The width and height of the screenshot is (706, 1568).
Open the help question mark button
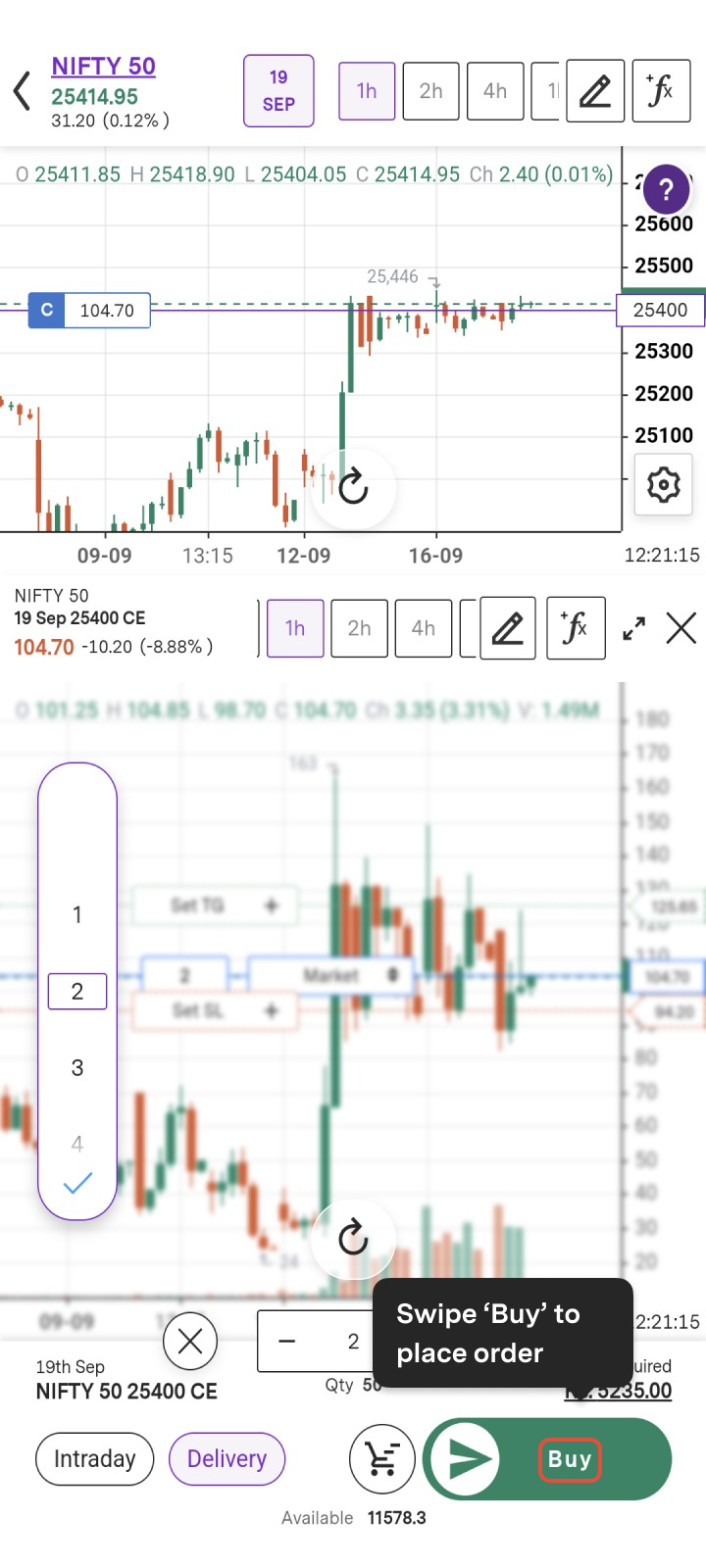click(x=666, y=189)
